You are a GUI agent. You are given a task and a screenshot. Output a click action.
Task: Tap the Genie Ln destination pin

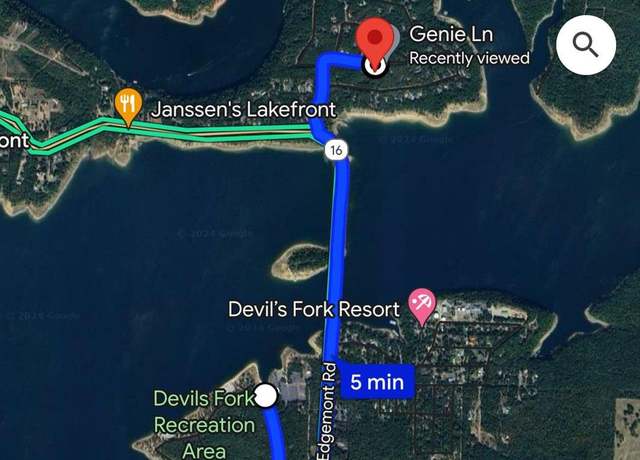pyautogui.click(x=375, y=42)
